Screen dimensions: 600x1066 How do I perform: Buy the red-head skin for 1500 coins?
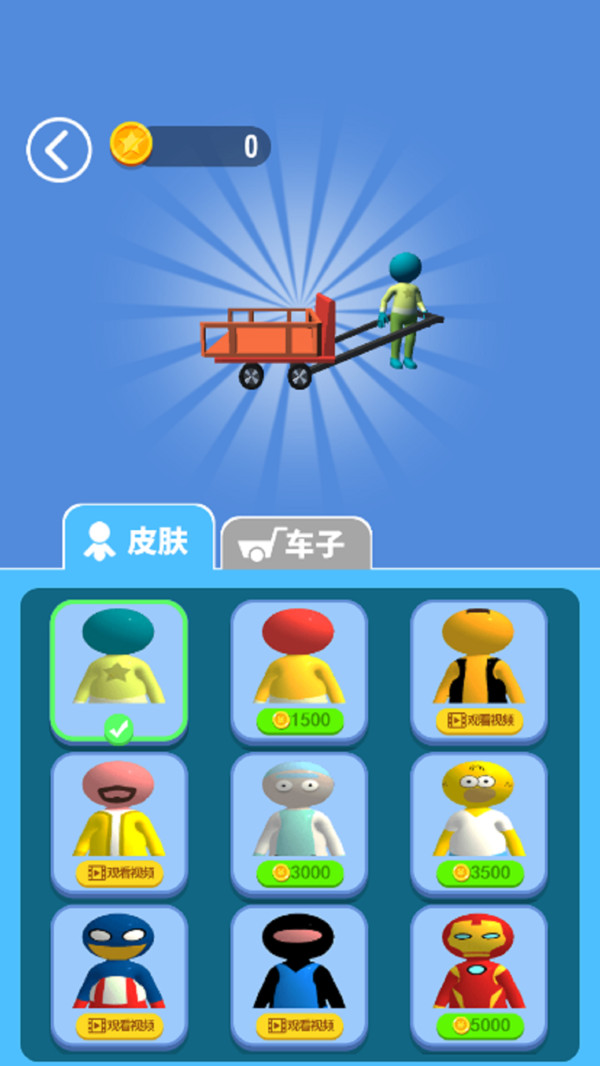(x=299, y=720)
